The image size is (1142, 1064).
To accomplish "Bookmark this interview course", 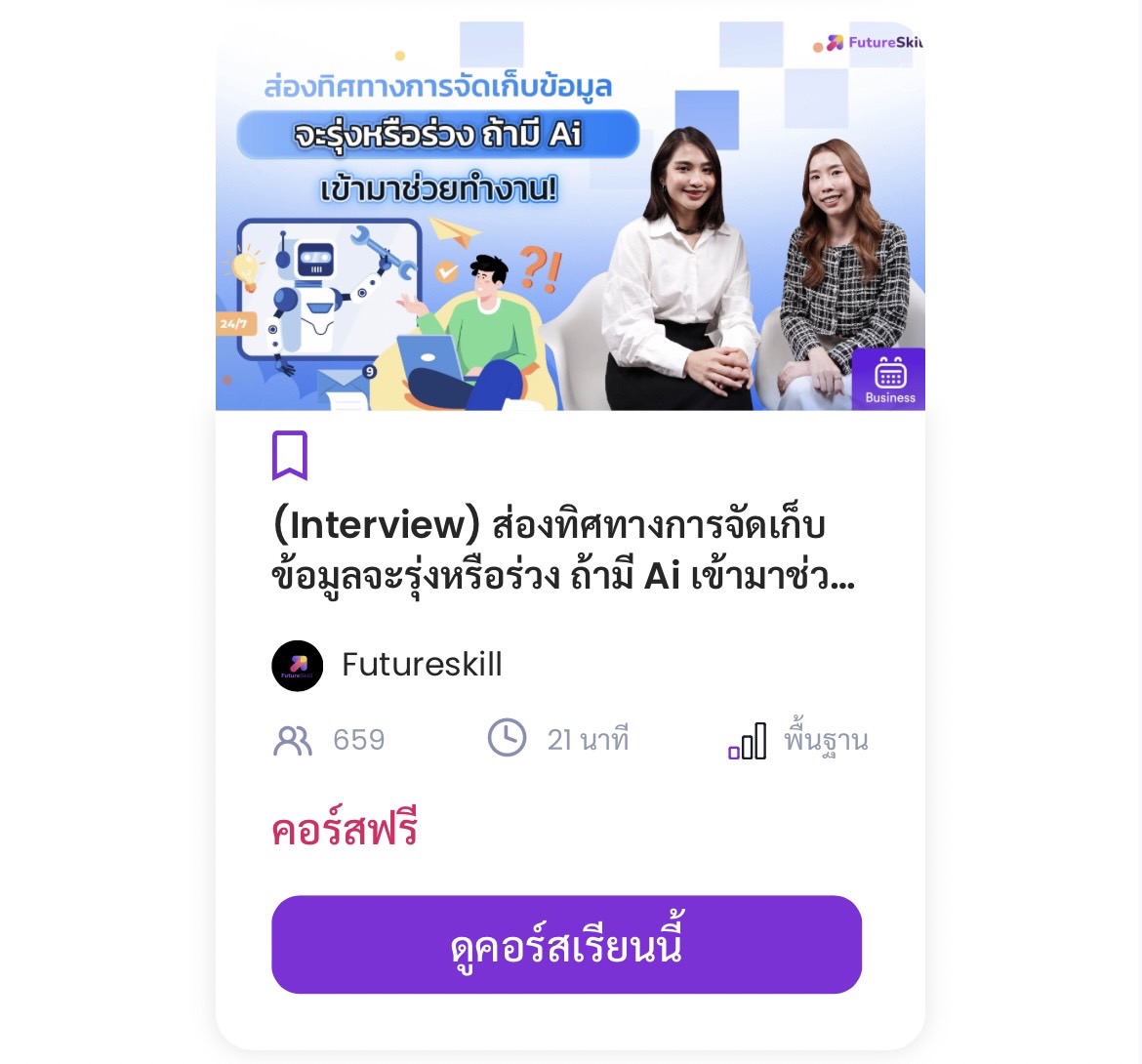I will pyautogui.click(x=290, y=455).
